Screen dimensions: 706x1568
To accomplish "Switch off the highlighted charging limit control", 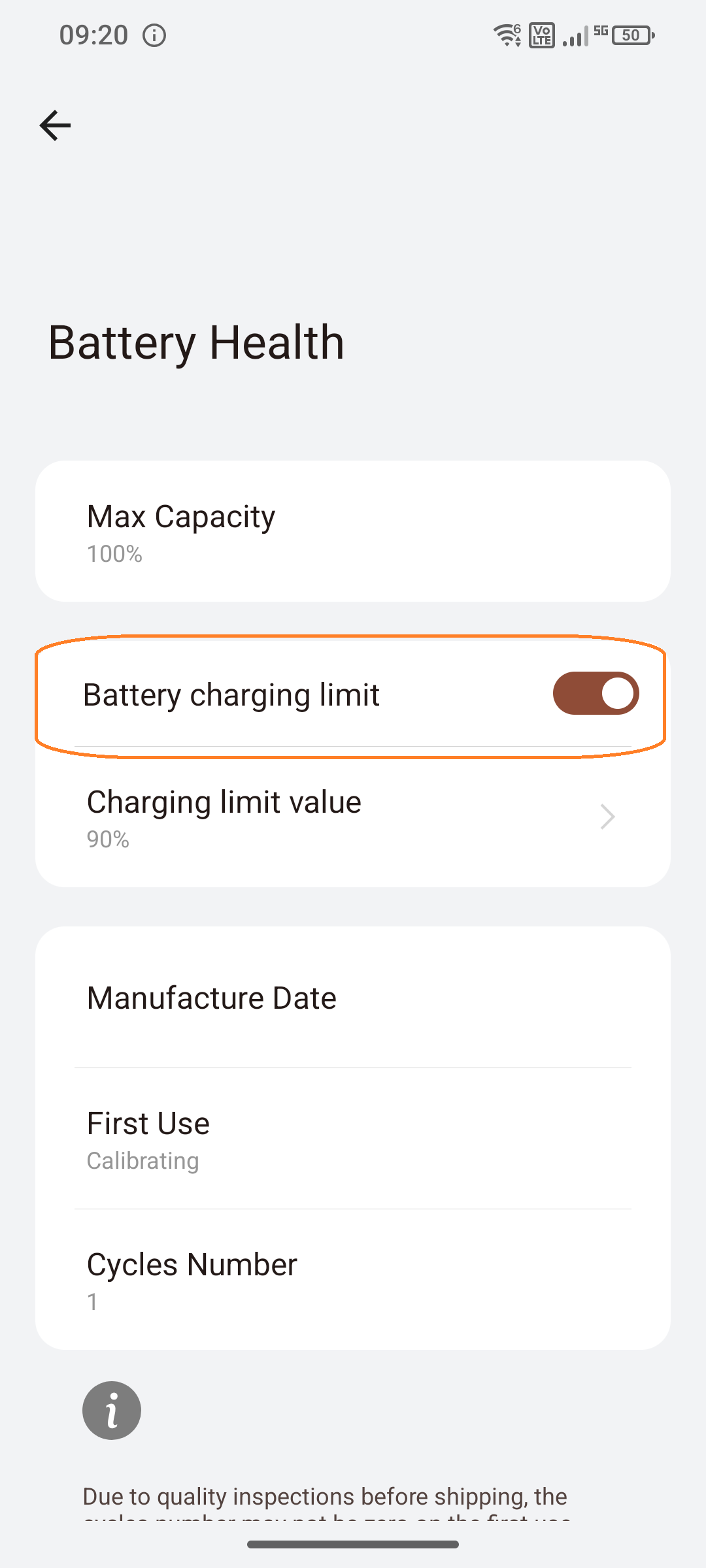I will click(x=596, y=693).
